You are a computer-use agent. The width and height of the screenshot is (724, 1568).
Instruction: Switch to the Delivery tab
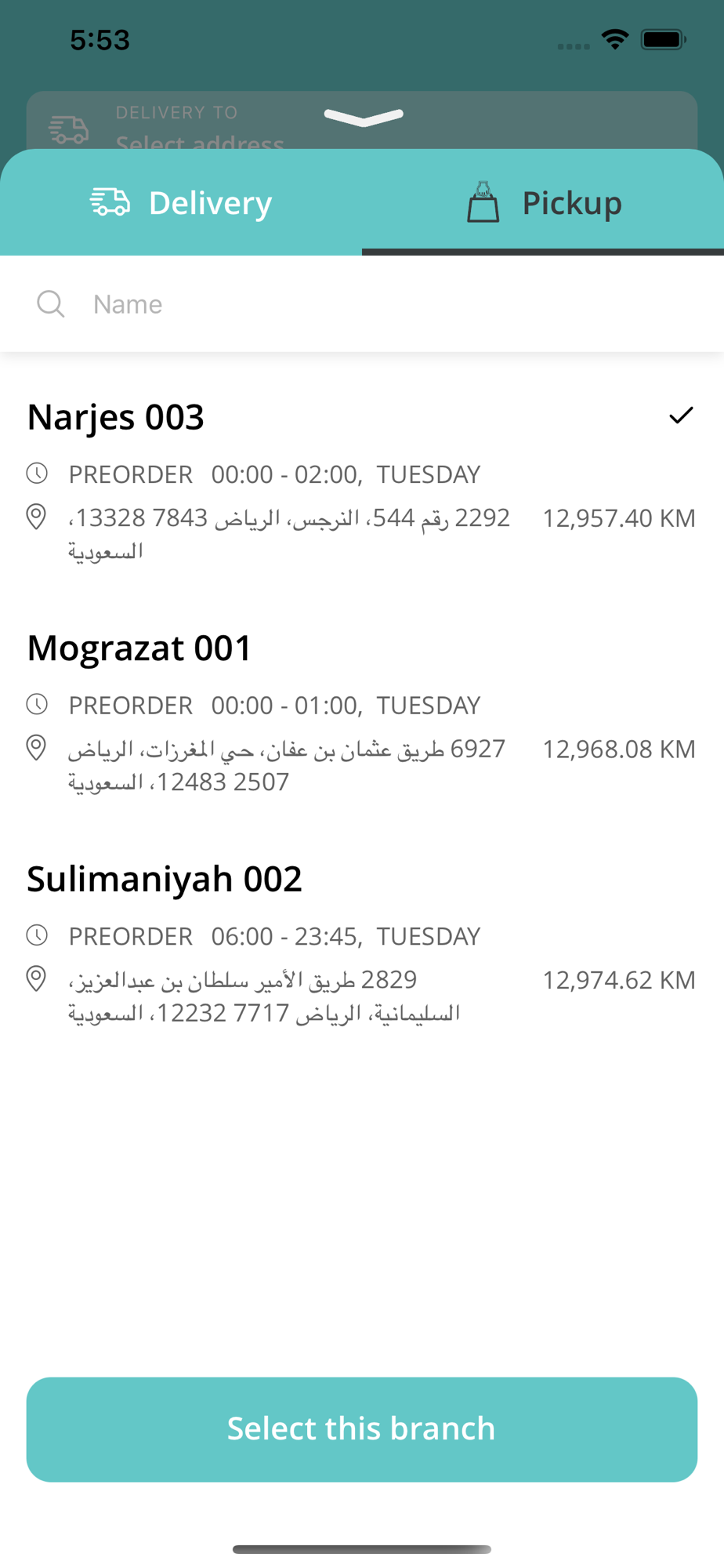pyautogui.click(x=181, y=202)
